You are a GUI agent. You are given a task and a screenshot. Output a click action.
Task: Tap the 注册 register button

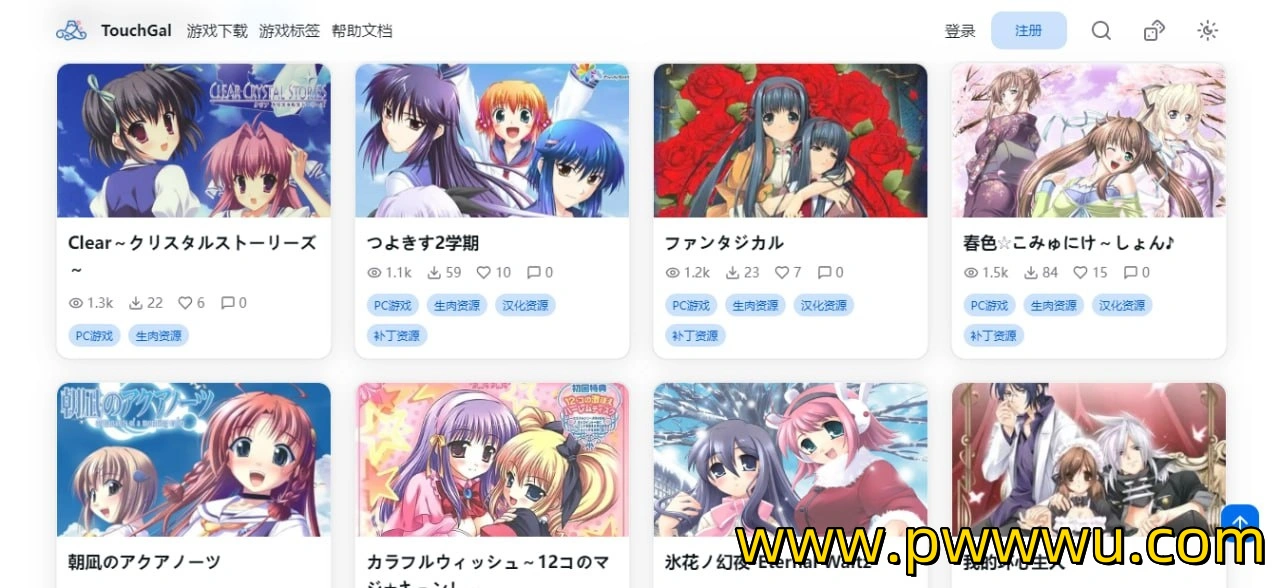tap(1028, 31)
